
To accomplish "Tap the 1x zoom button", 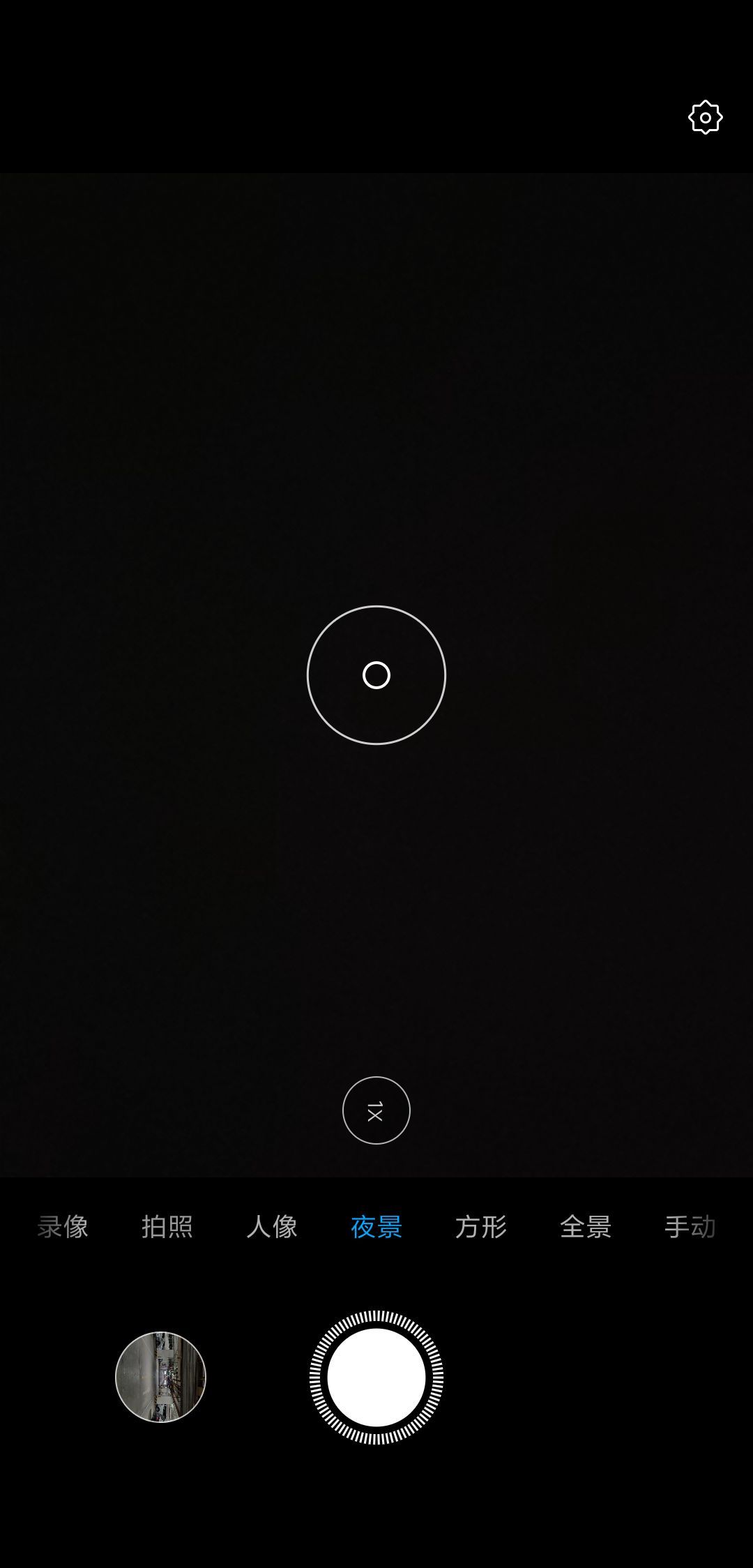I will (x=376, y=1110).
